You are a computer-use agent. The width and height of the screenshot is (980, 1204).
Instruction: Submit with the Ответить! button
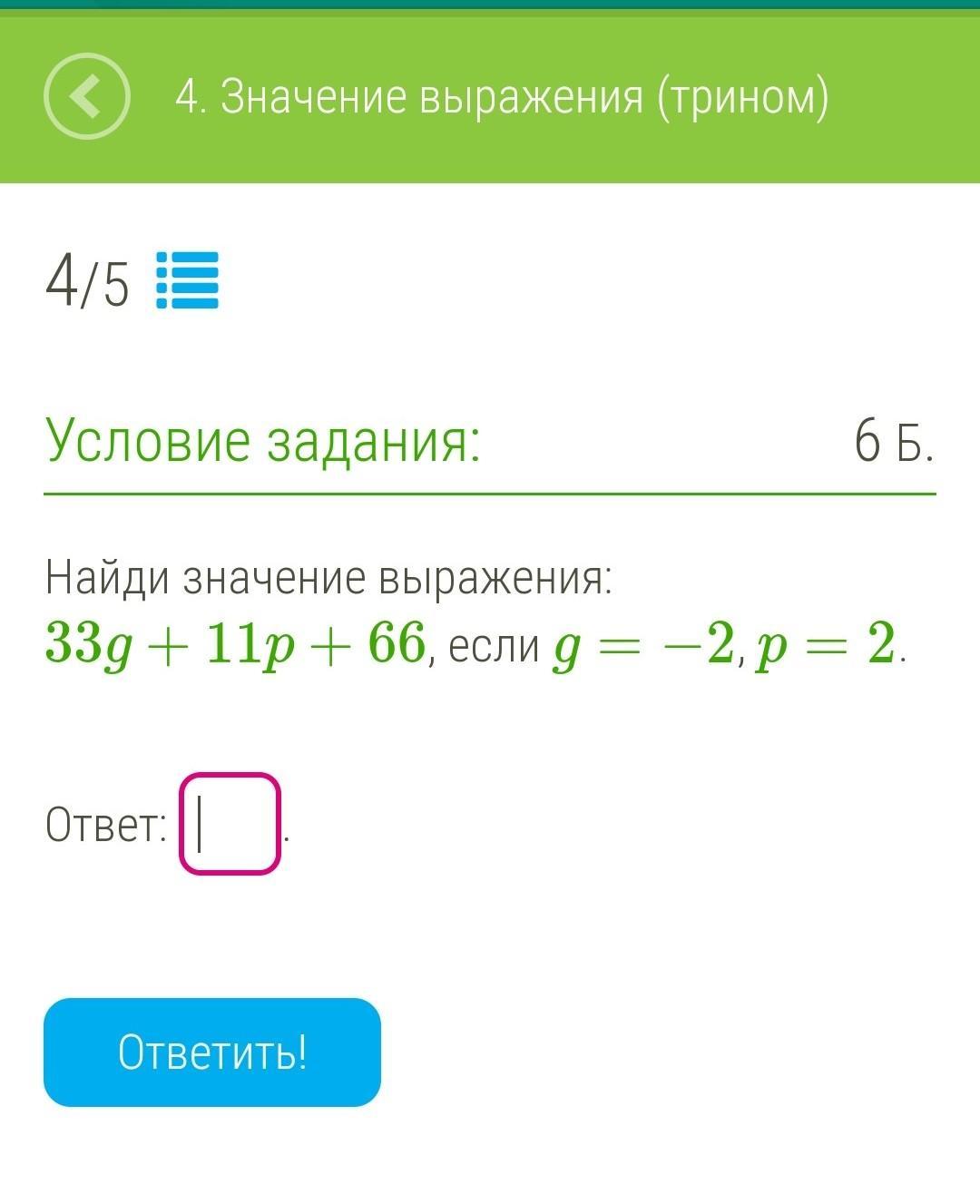point(212,1052)
